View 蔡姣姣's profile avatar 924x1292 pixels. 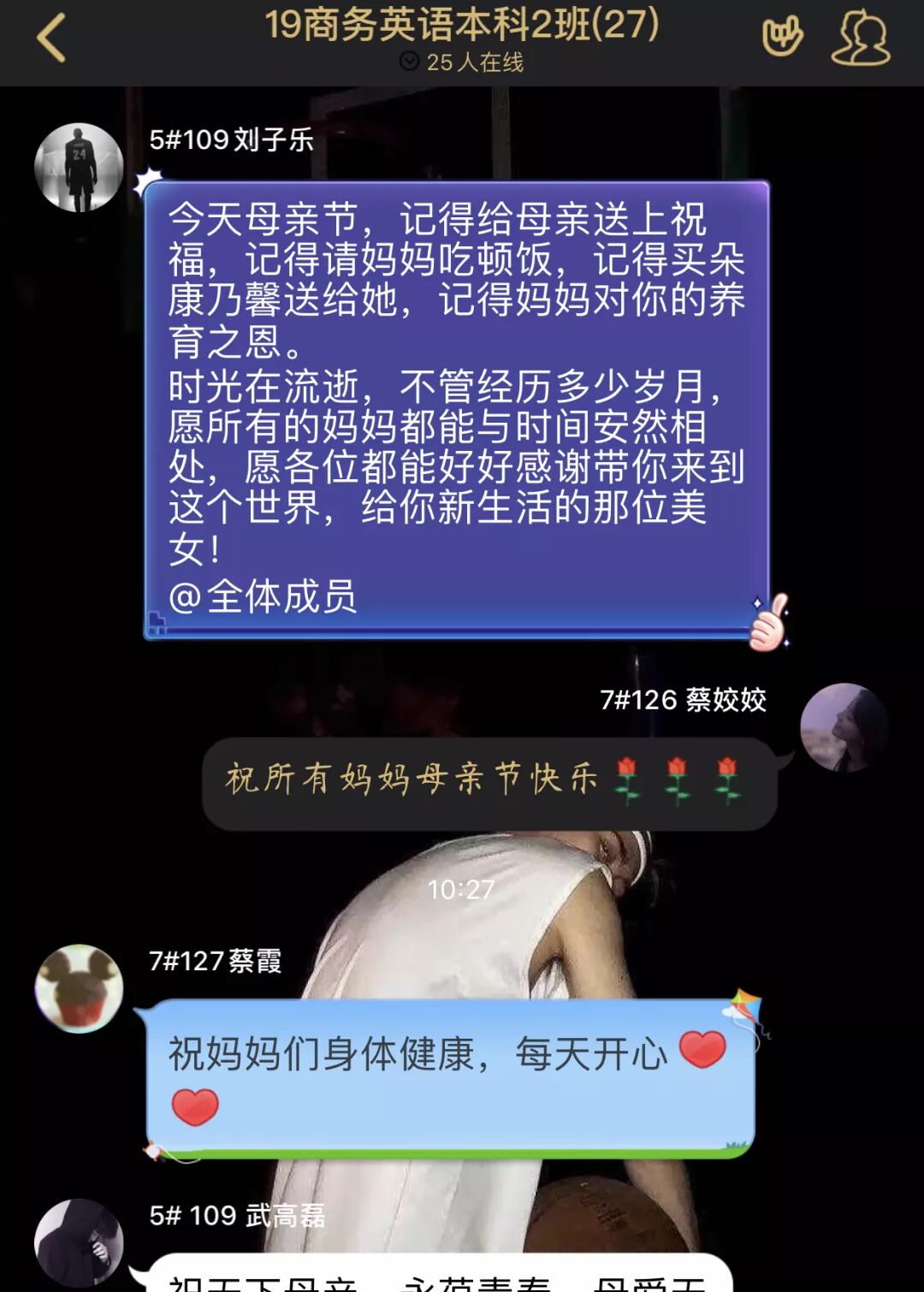(x=844, y=727)
